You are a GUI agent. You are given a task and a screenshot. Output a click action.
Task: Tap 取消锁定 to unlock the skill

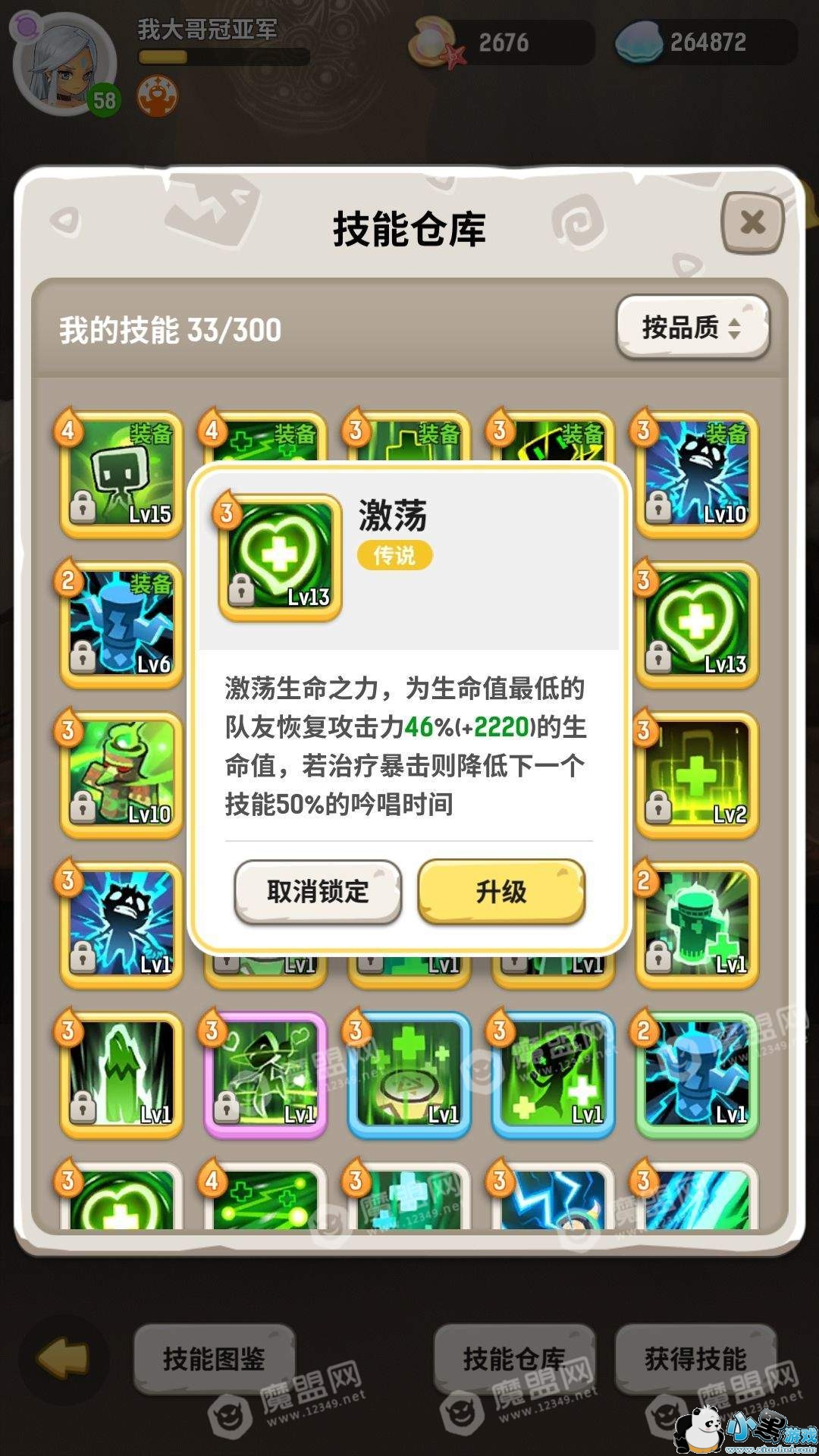[x=318, y=892]
